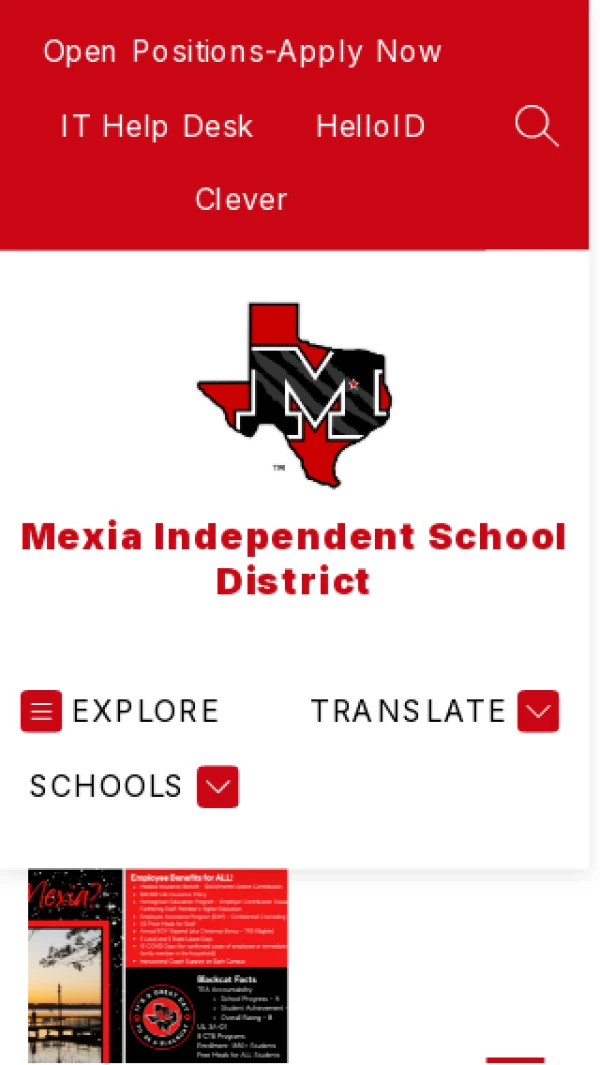Expand the Schools dropdown
The width and height of the screenshot is (600, 1065).
coord(217,787)
